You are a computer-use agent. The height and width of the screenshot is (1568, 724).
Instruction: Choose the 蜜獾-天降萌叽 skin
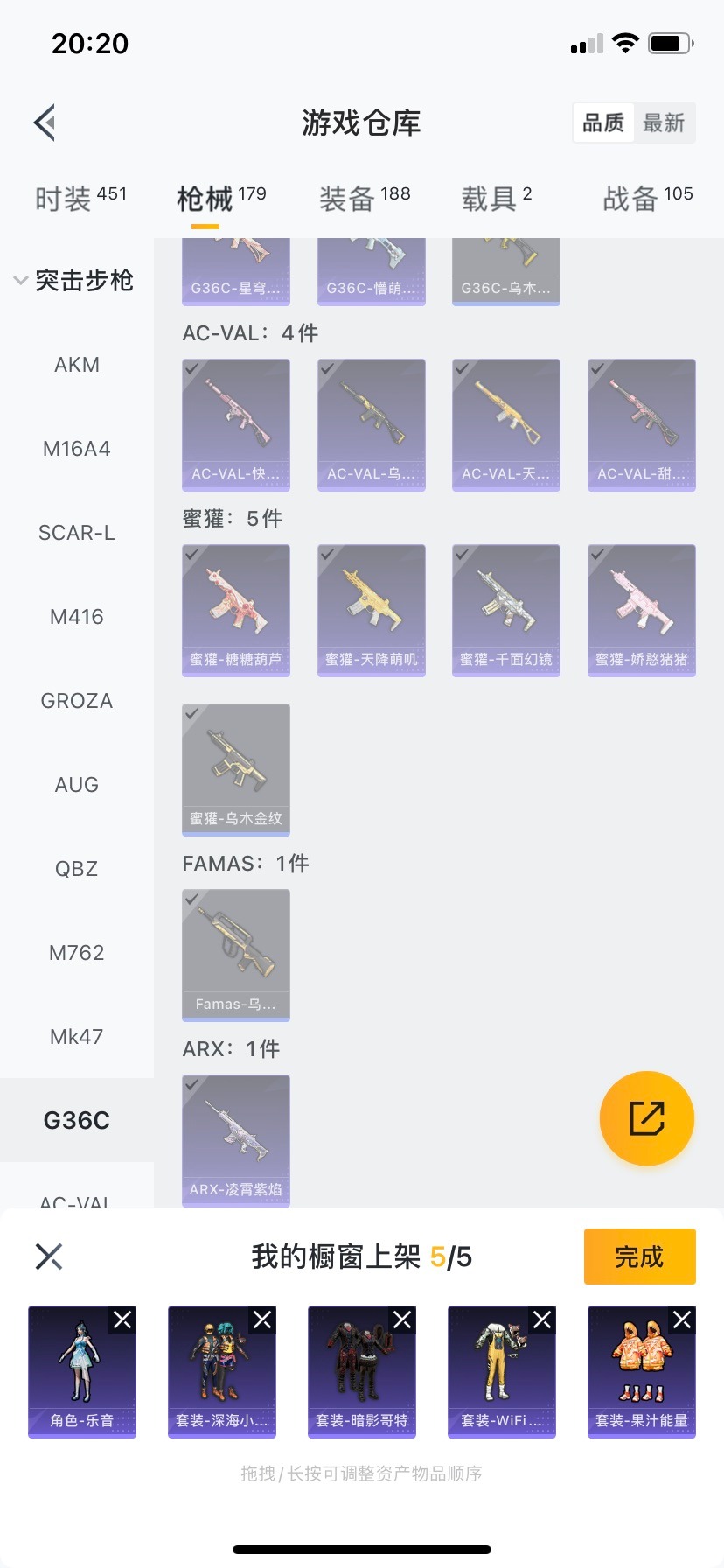[372, 610]
